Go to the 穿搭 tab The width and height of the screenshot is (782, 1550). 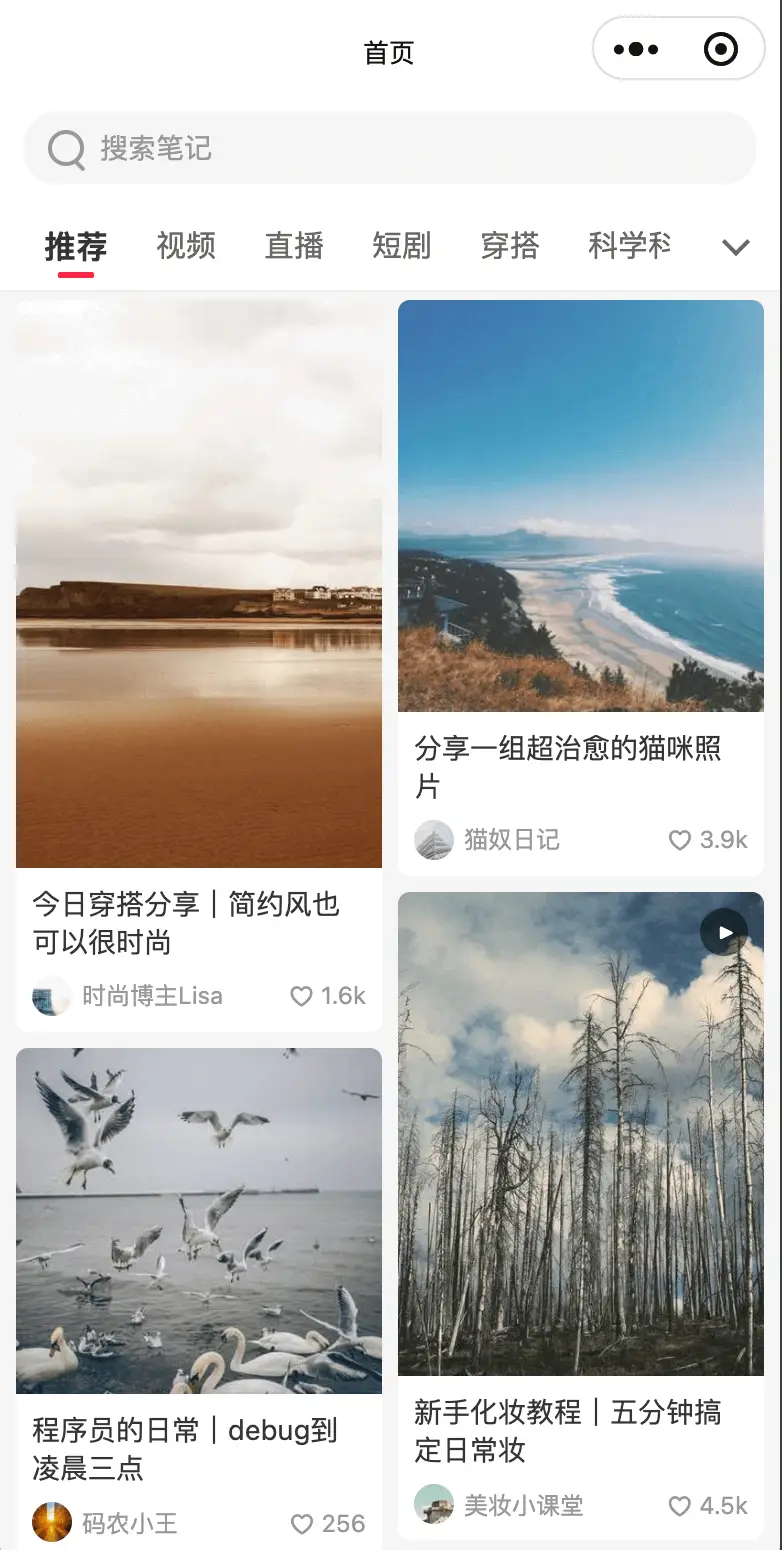[x=509, y=246]
